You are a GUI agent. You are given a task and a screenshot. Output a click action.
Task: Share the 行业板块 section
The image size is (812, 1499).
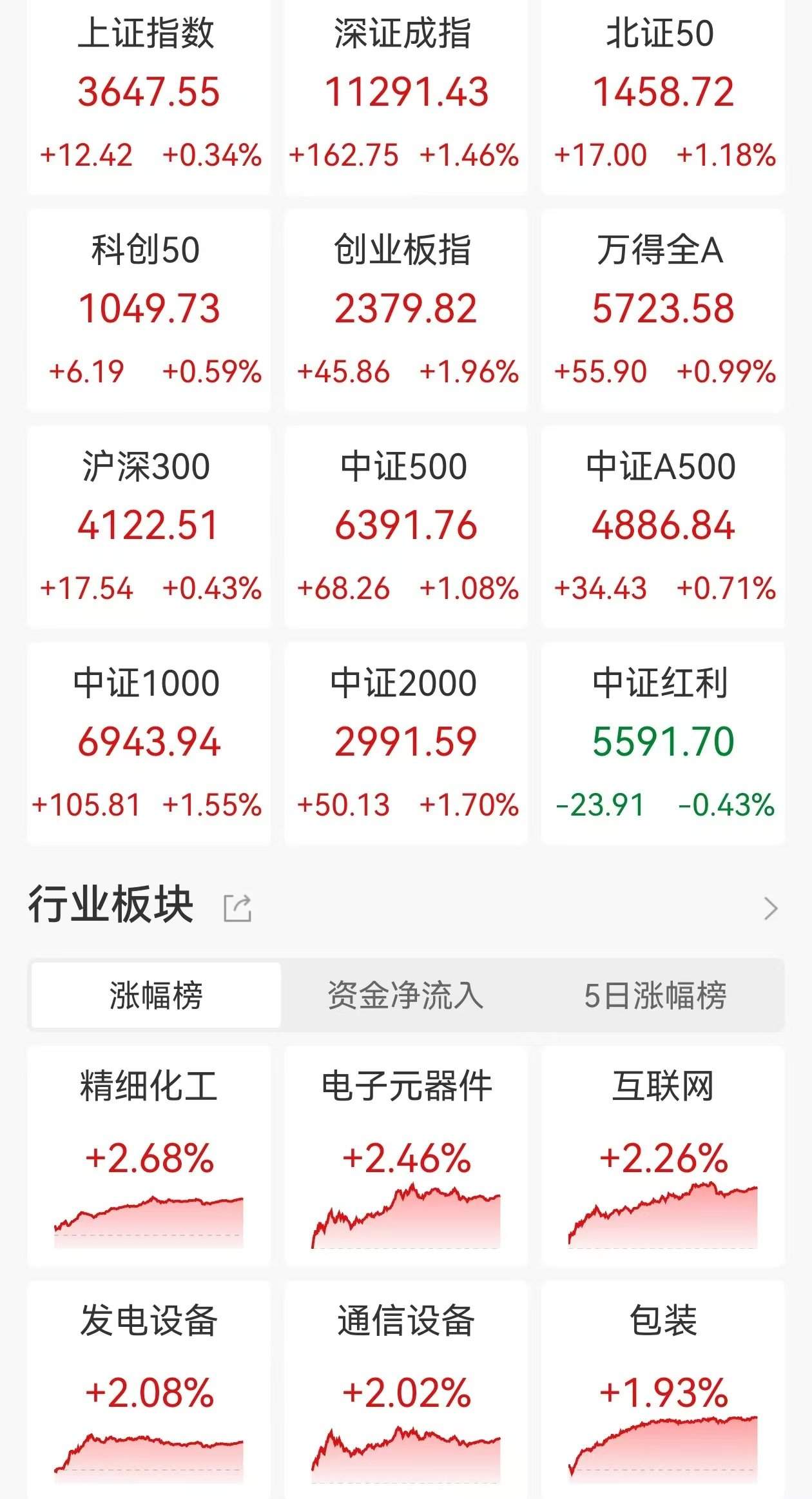pyautogui.click(x=237, y=908)
